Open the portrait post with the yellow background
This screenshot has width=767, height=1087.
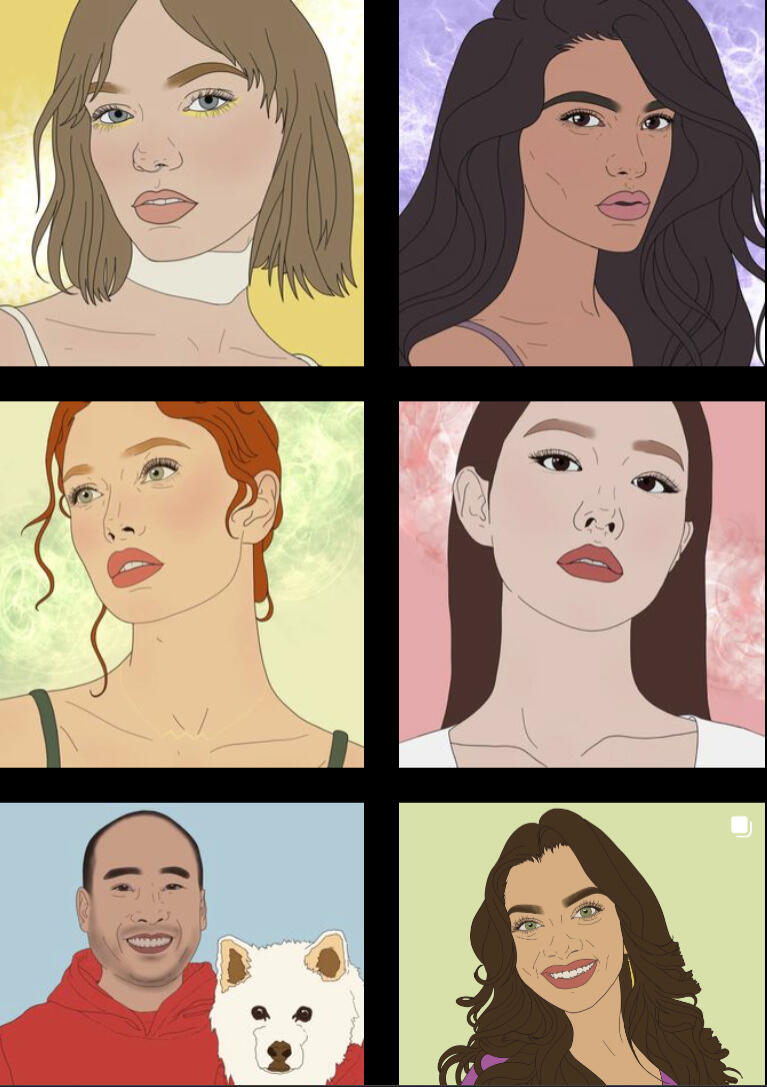181,183
